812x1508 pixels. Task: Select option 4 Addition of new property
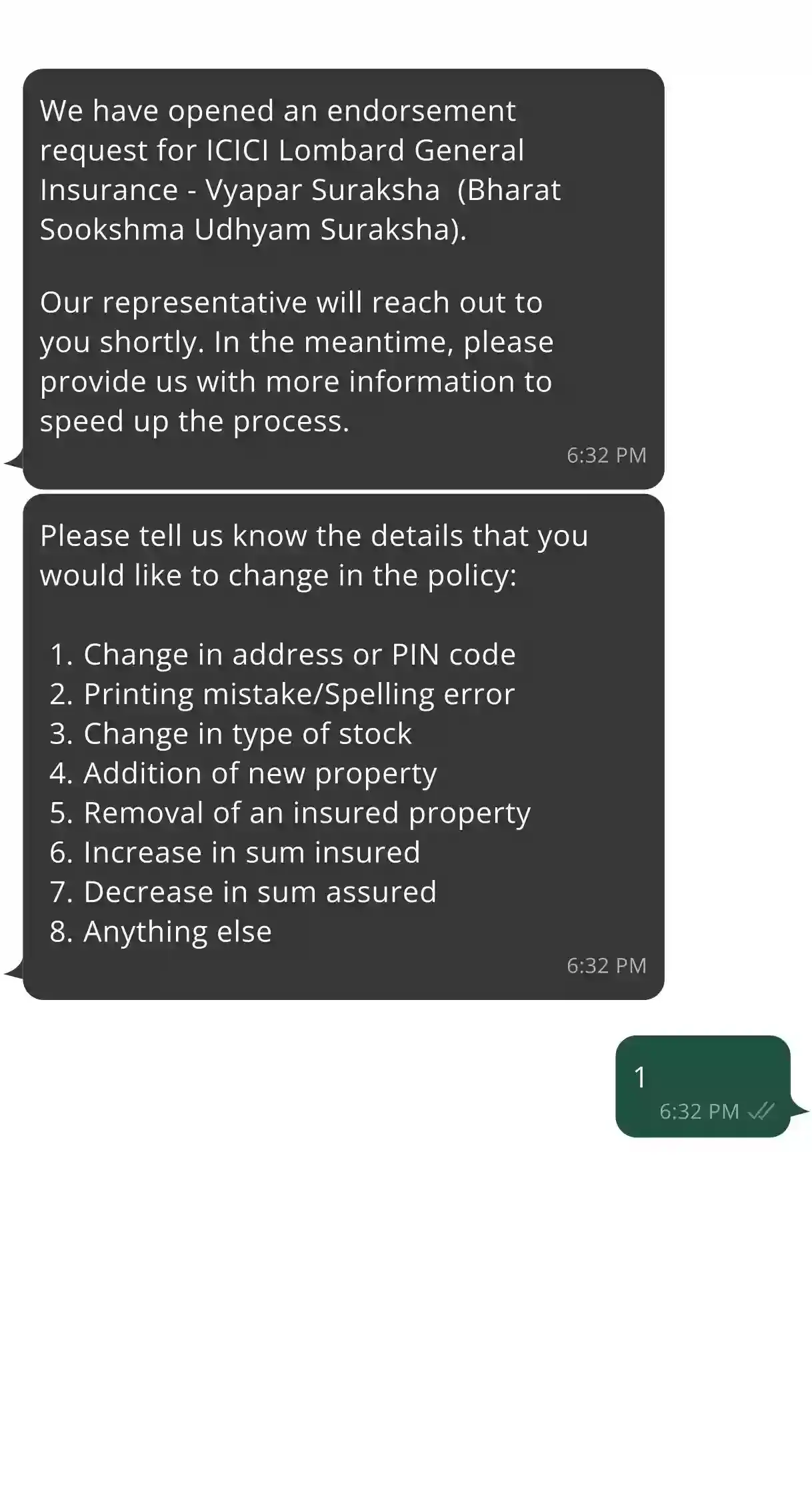tap(259, 773)
